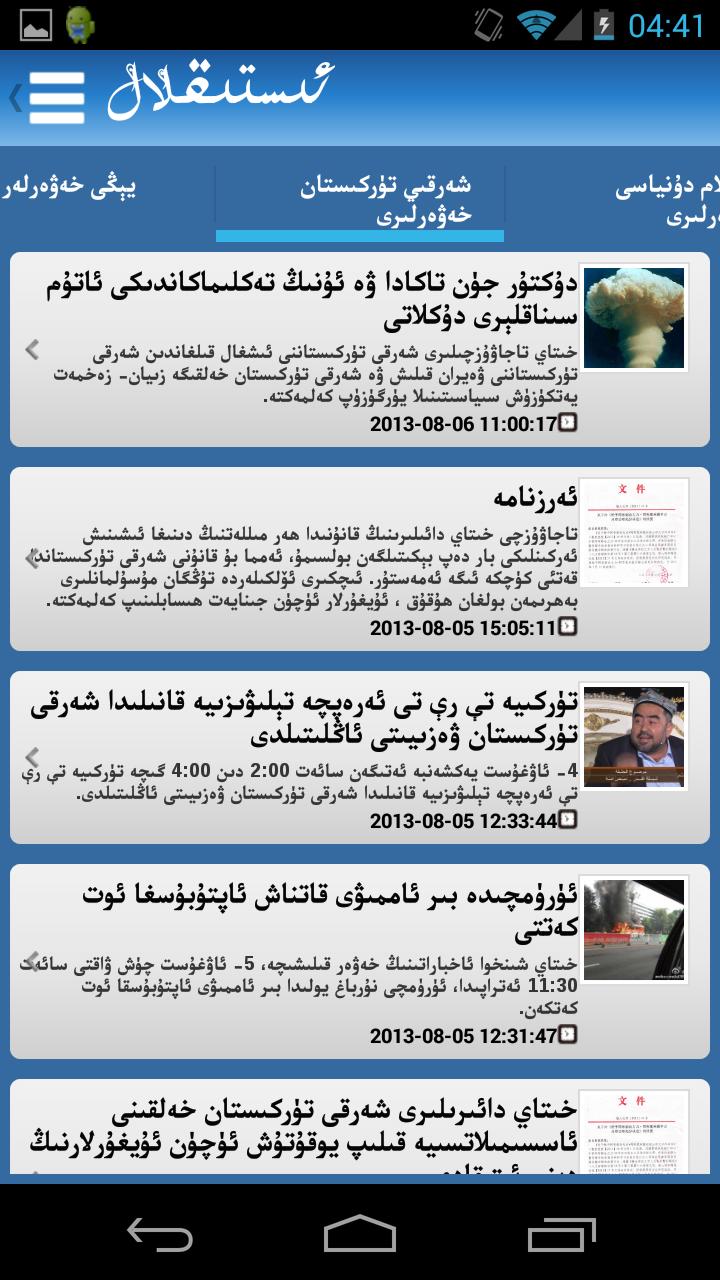Open the hamburger drawer menu
The height and width of the screenshot is (1280, 720).
point(55,97)
